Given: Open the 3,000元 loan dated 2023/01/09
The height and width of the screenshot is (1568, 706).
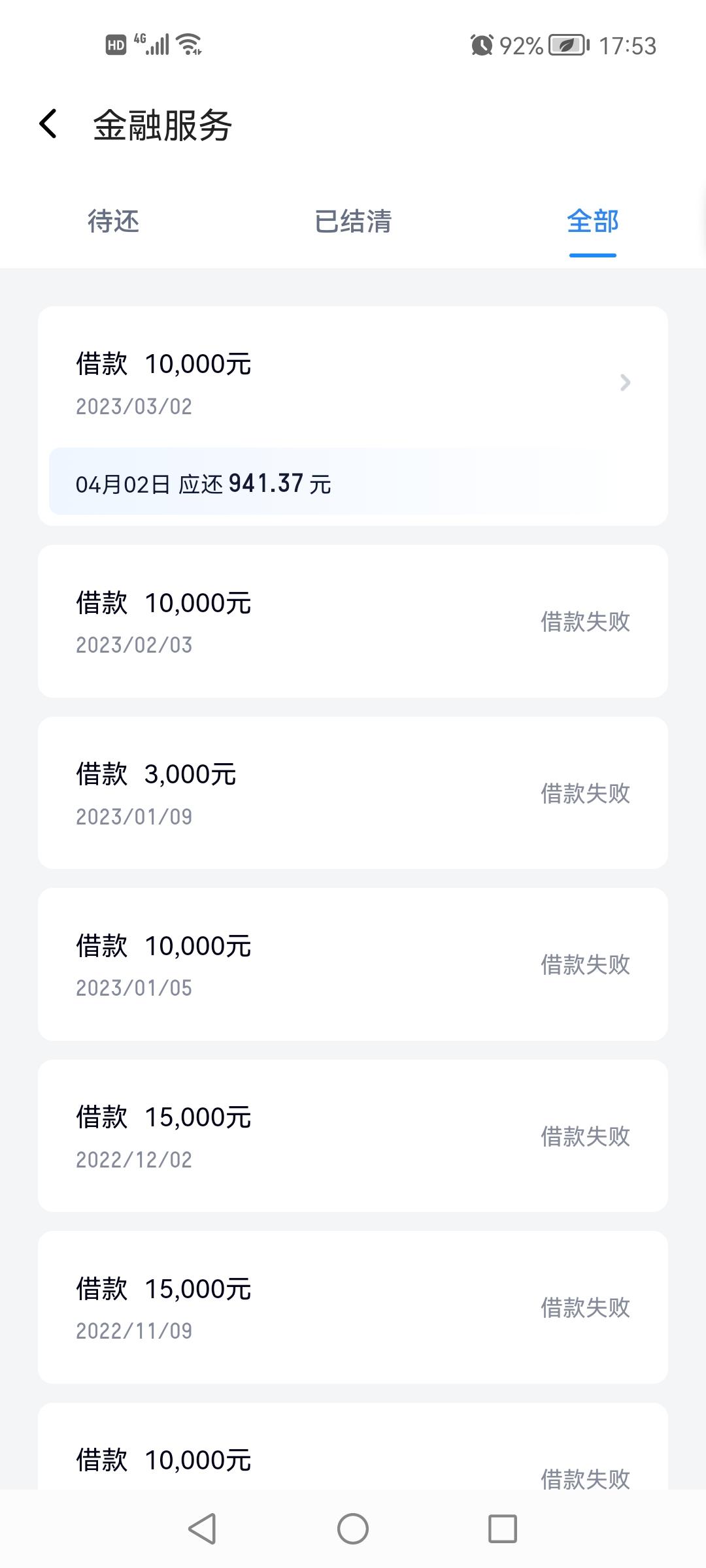Looking at the screenshot, I should [x=353, y=792].
